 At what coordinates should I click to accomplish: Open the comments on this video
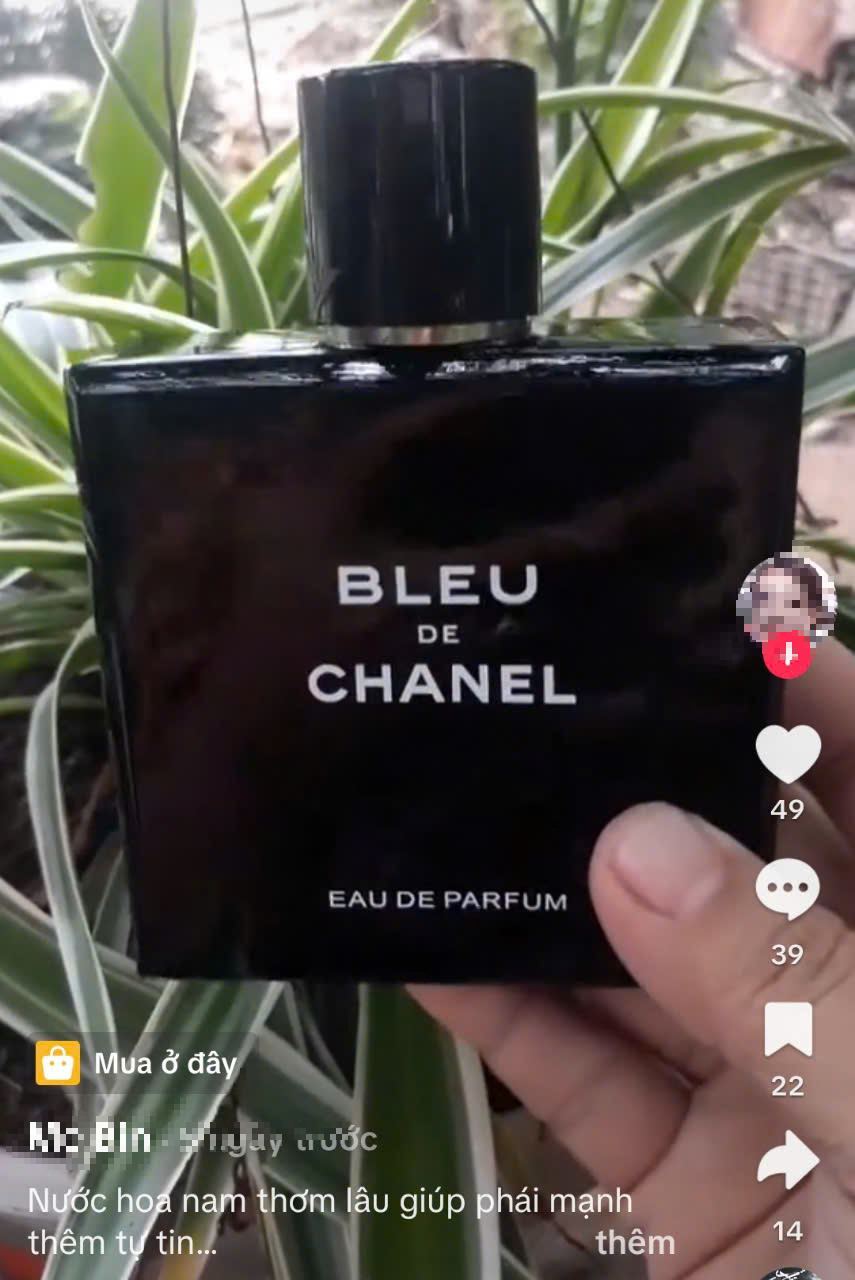[787, 889]
